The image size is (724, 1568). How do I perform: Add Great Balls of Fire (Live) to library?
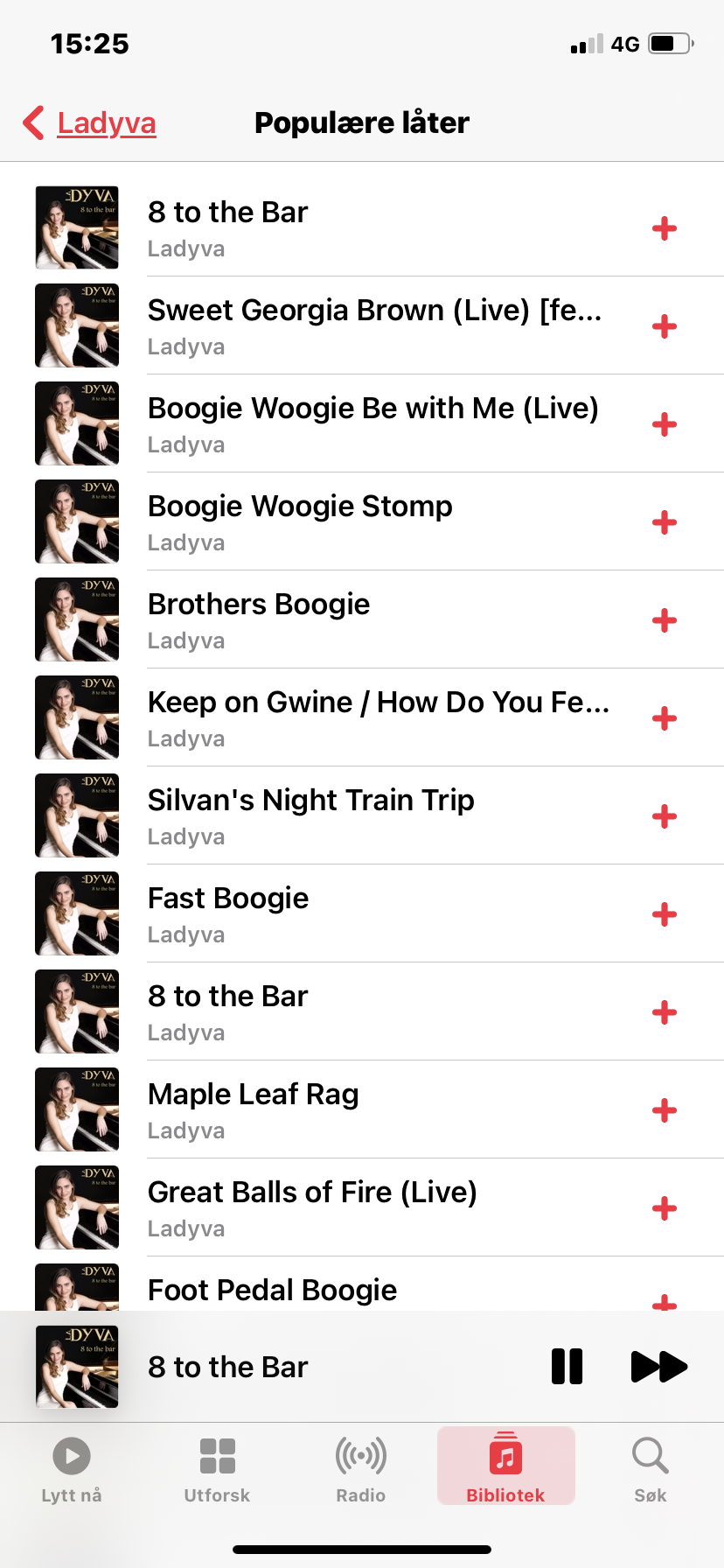point(665,1208)
